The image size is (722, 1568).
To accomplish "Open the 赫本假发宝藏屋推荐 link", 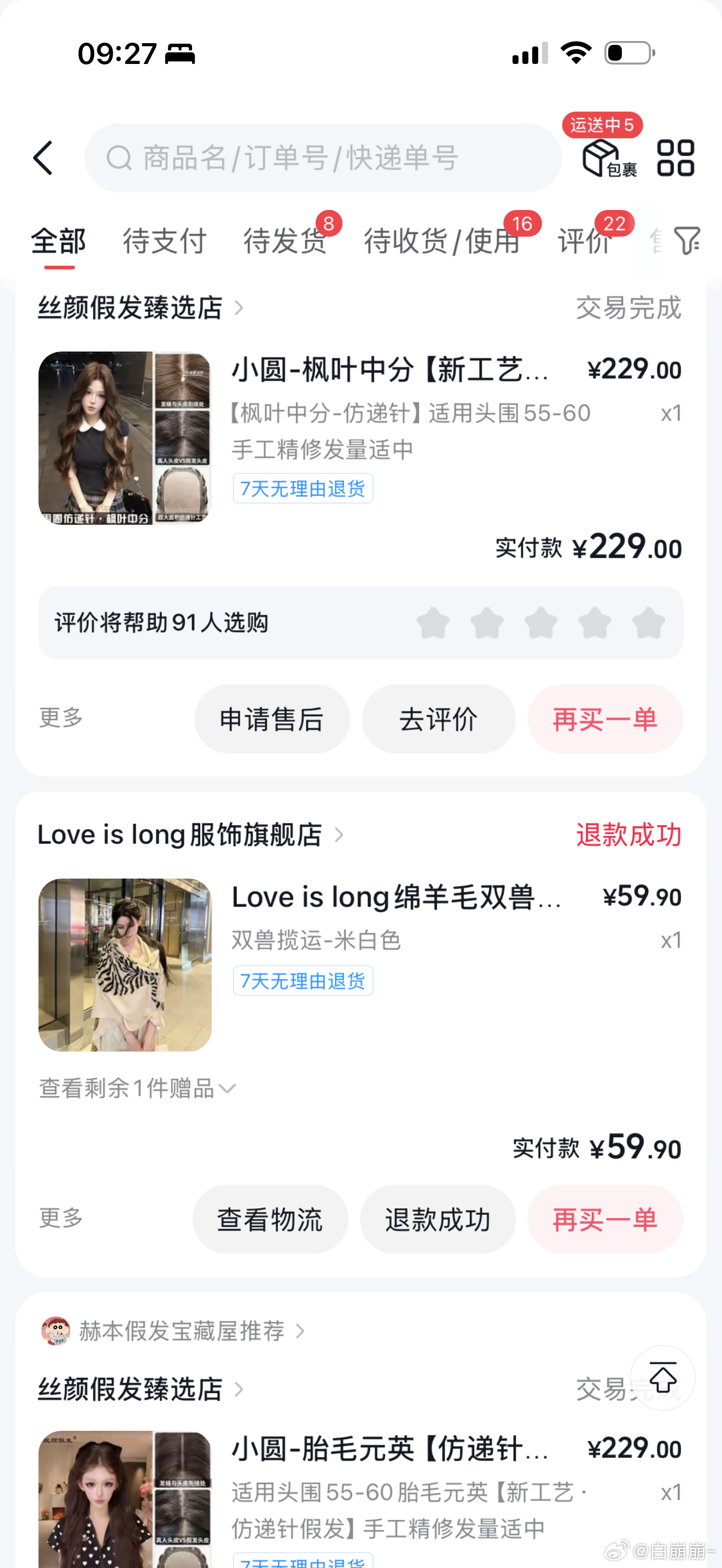I will pos(173,1331).
